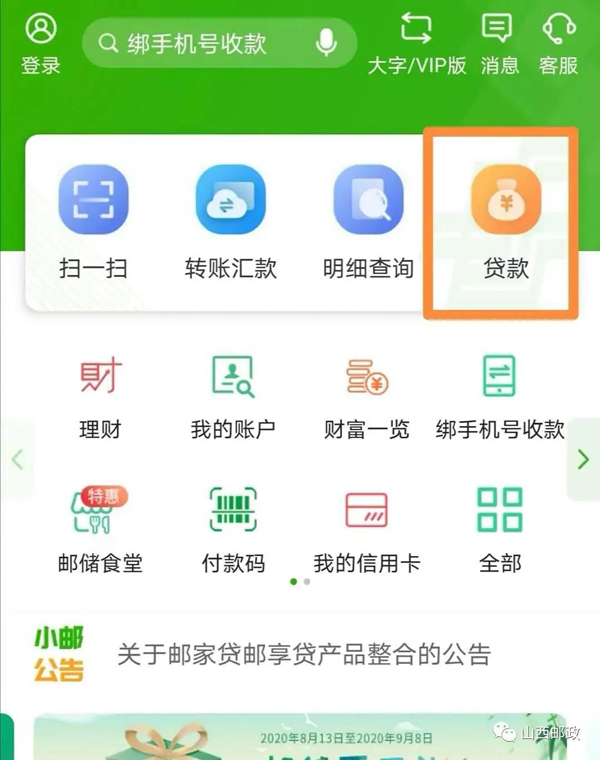View 我的账户
600x760 pixels.
(233, 396)
